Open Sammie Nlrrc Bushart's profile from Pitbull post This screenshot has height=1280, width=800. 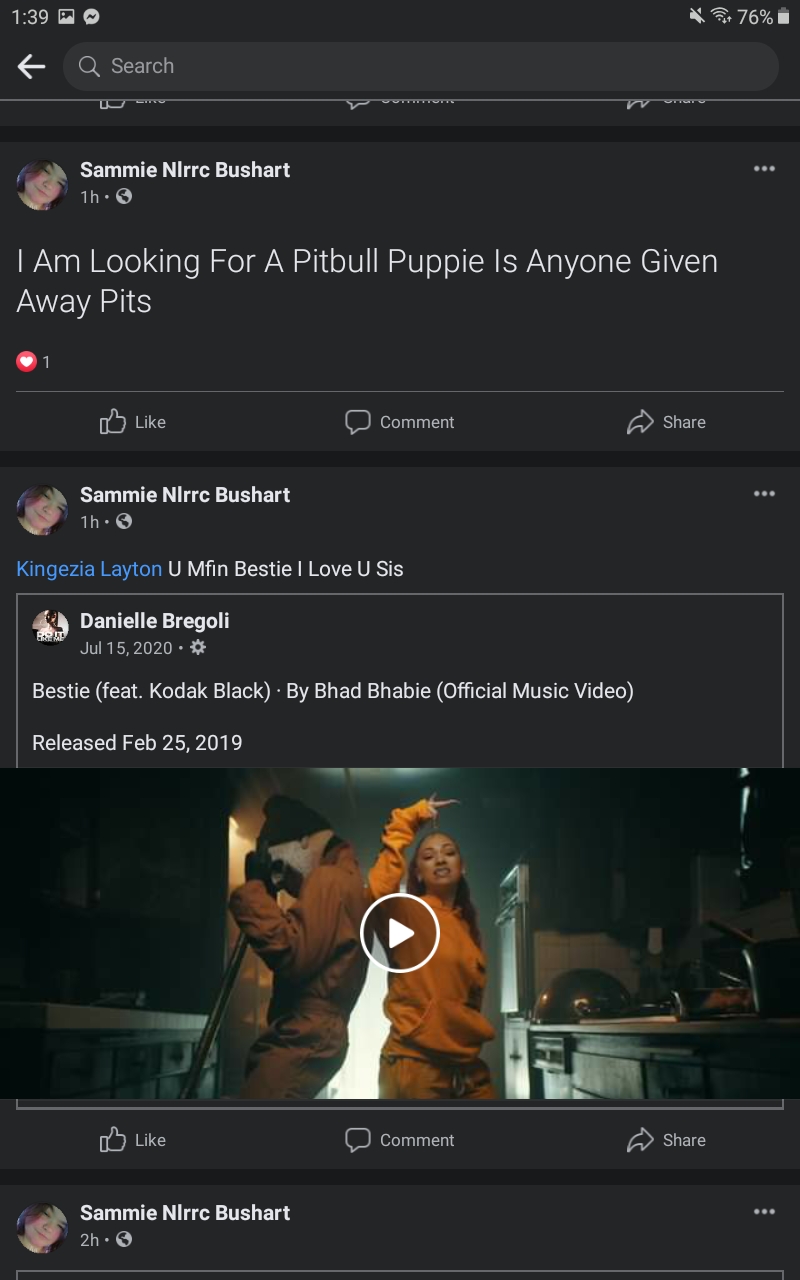coord(185,170)
